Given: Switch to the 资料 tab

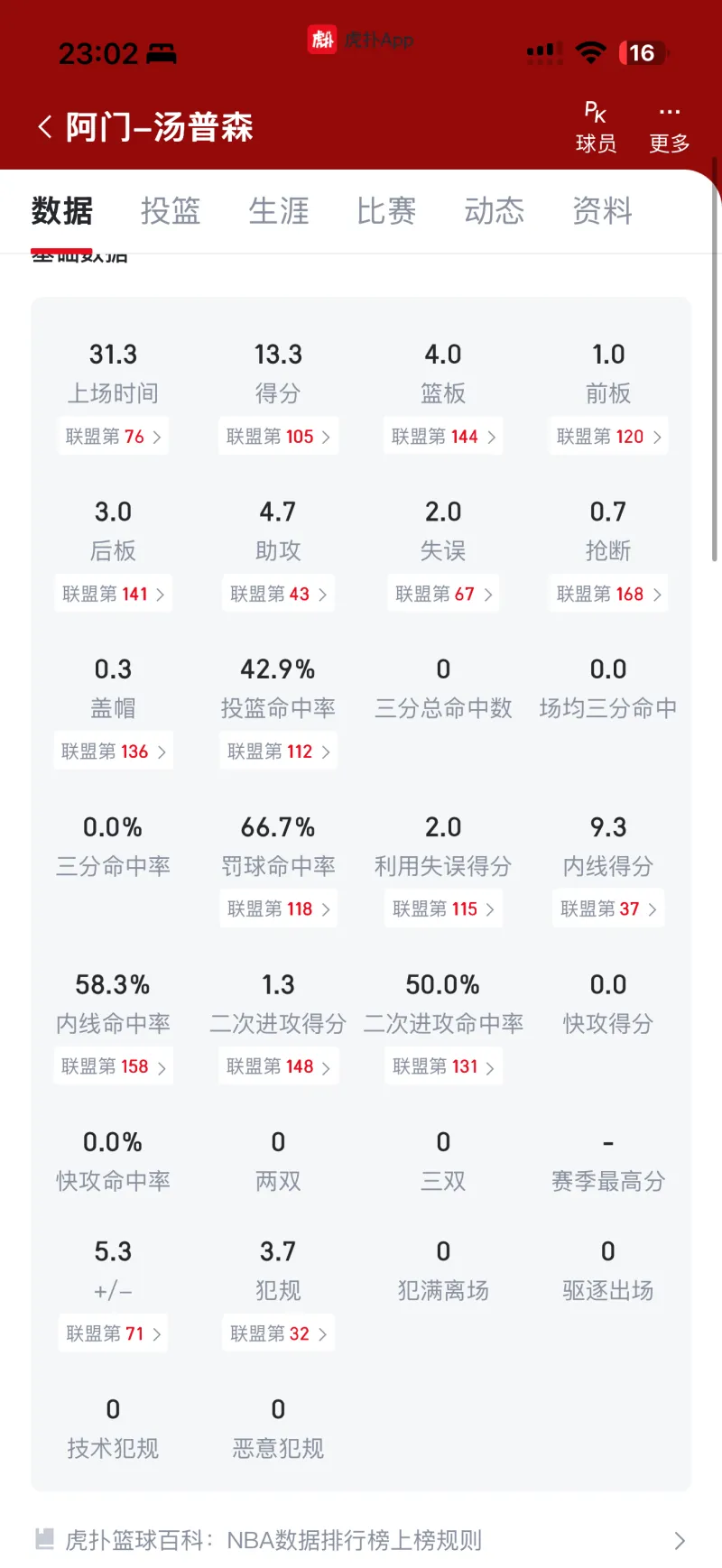Looking at the screenshot, I should point(602,211).
